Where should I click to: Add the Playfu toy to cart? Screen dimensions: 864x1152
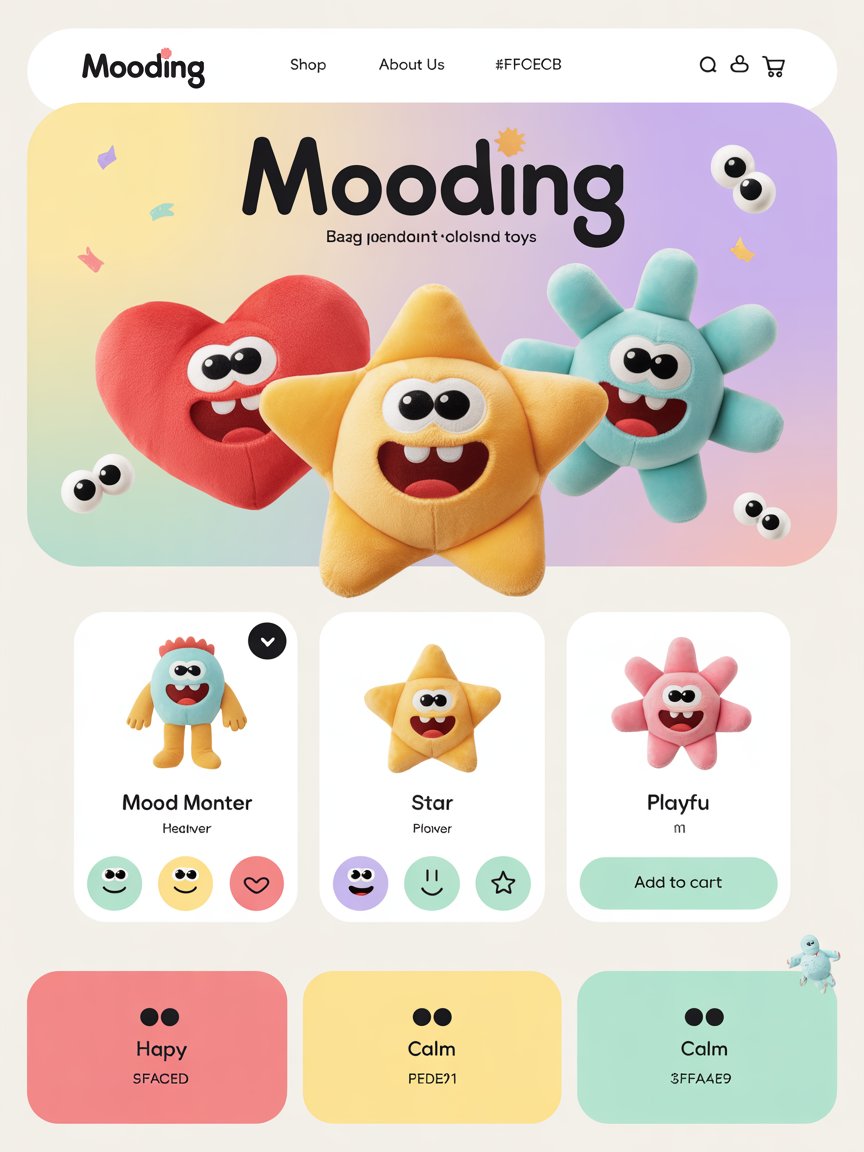678,882
